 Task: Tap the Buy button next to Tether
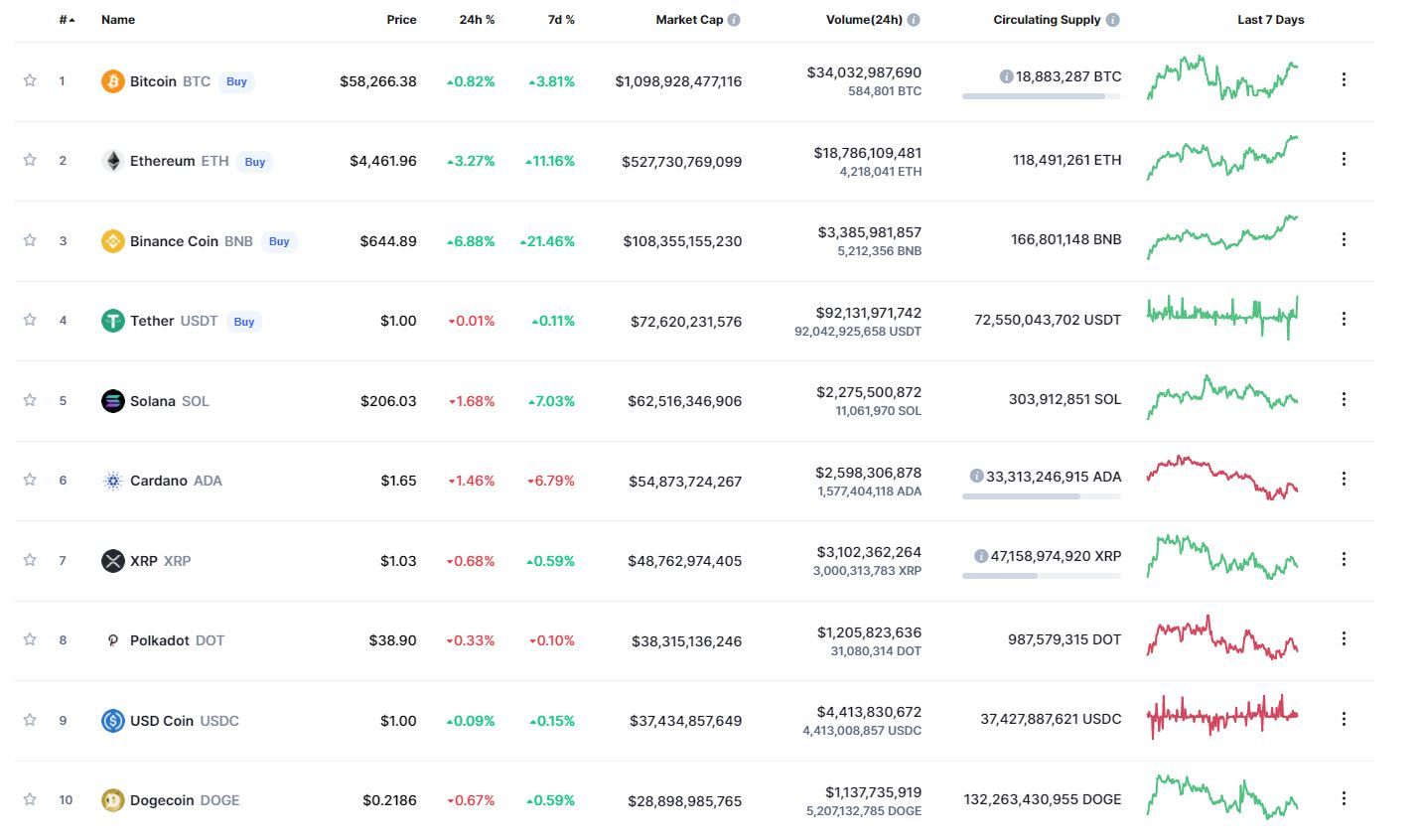coord(244,322)
